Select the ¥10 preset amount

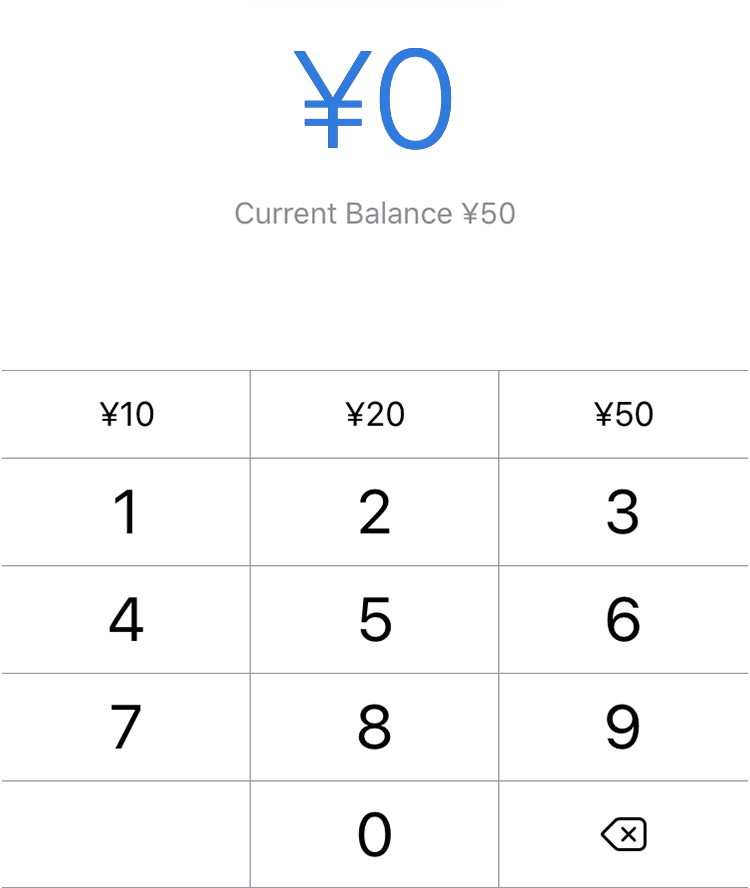[126, 414]
